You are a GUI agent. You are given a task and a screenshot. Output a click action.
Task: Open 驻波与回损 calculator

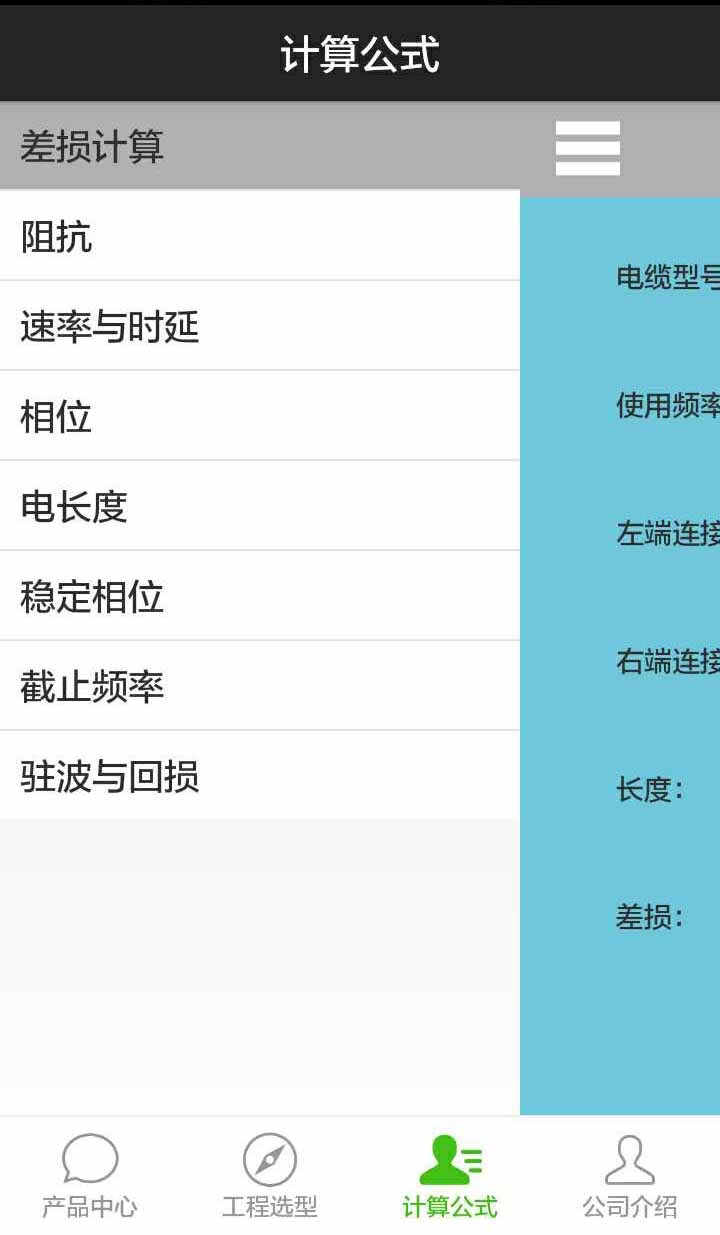(x=260, y=776)
